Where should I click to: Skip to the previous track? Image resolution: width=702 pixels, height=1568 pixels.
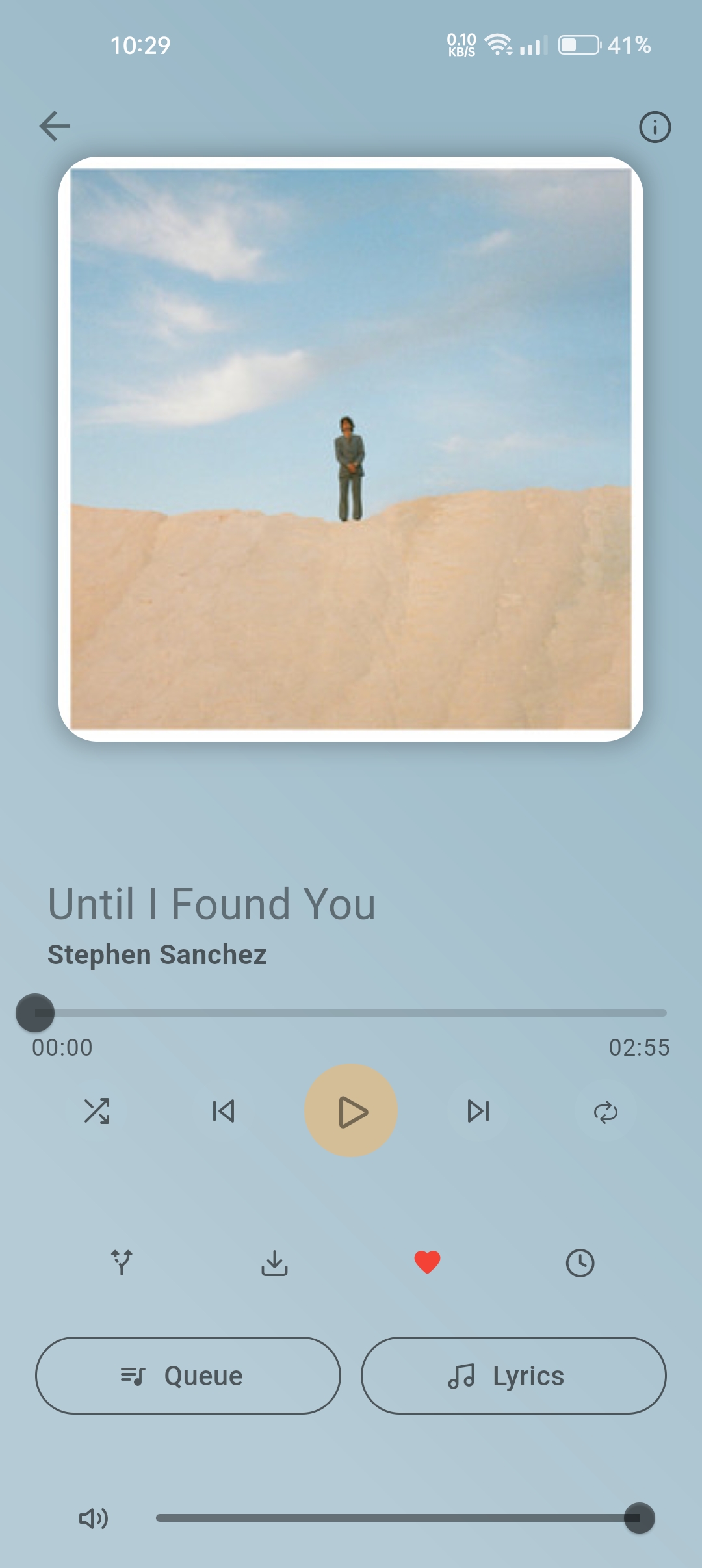point(224,1111)
